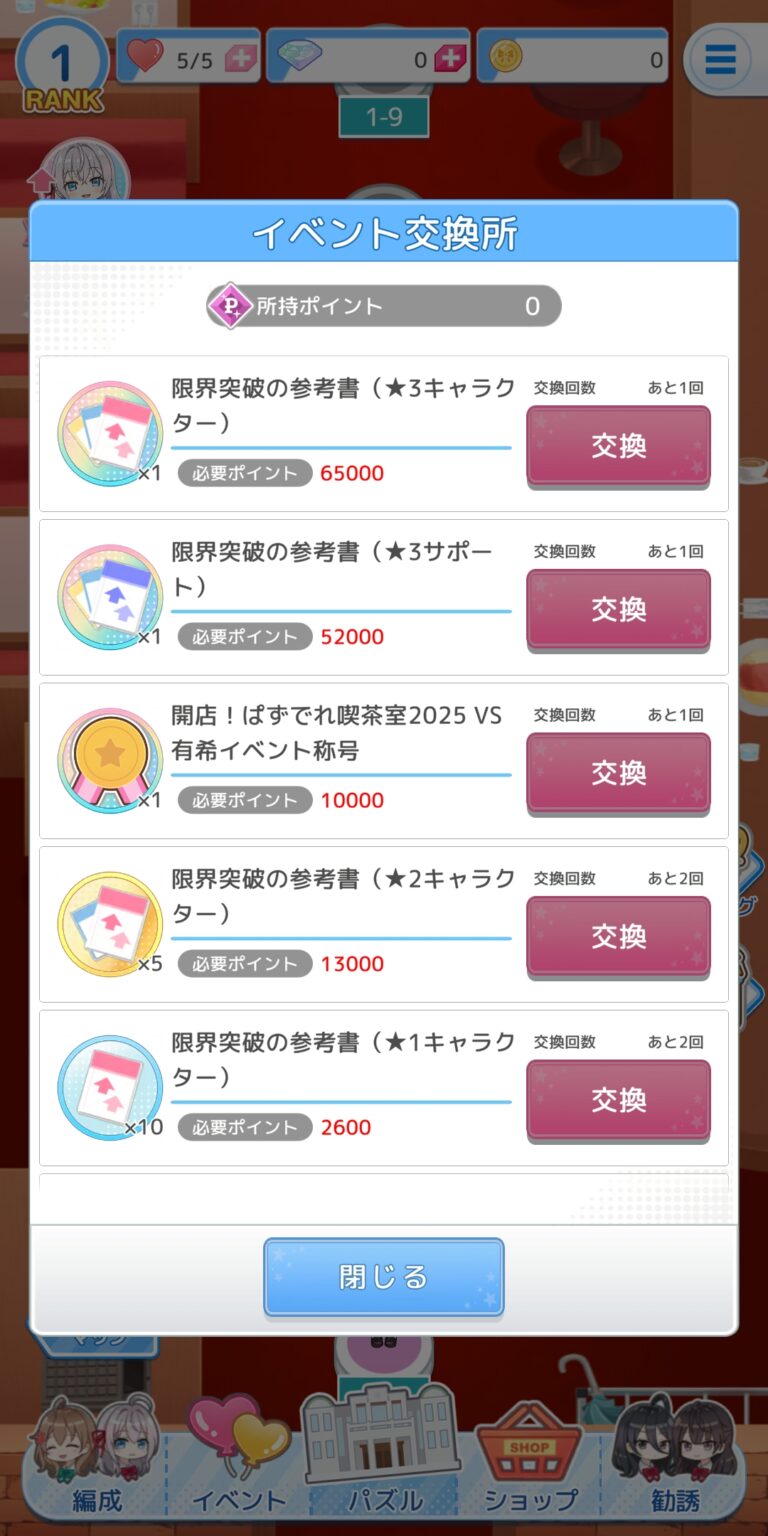The height and width of the screenshot is (1536, 768).
Task: Switch to the 編成 tab
Action: (x=97, y=1460)
